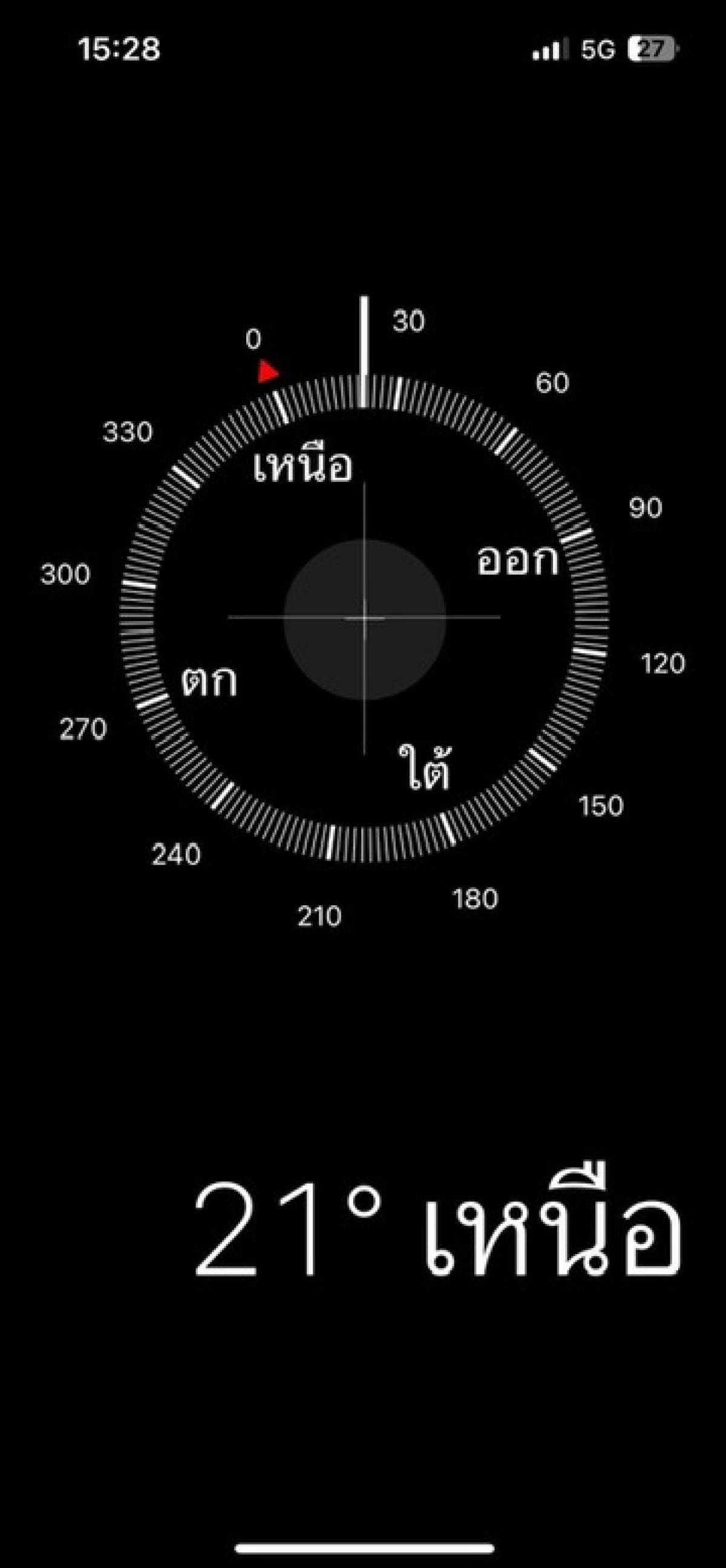Tap the compass dial to lock bearing
The height and width of the screenshot is (1568, 726).
tap(364, 619)
